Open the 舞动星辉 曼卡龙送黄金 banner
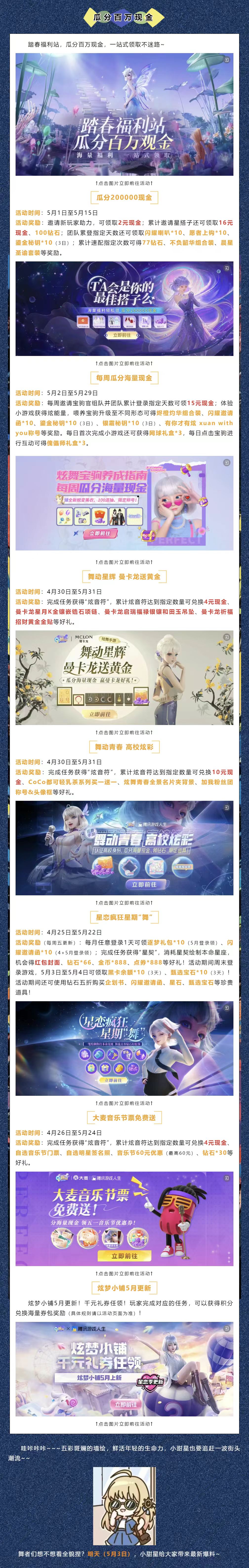This screenshot has height=1568, width=249. pos(124,677)
